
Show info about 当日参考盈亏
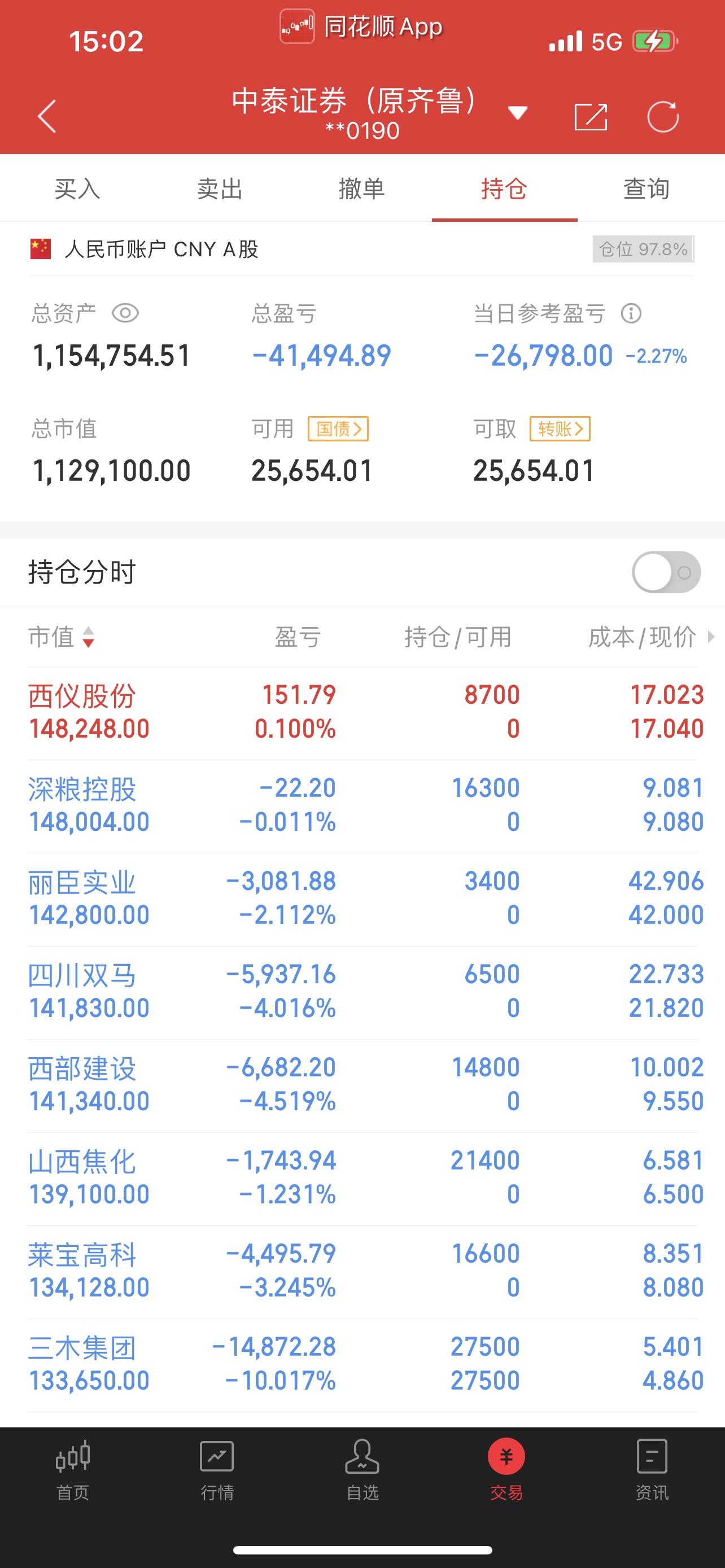(x=631, y=313)
